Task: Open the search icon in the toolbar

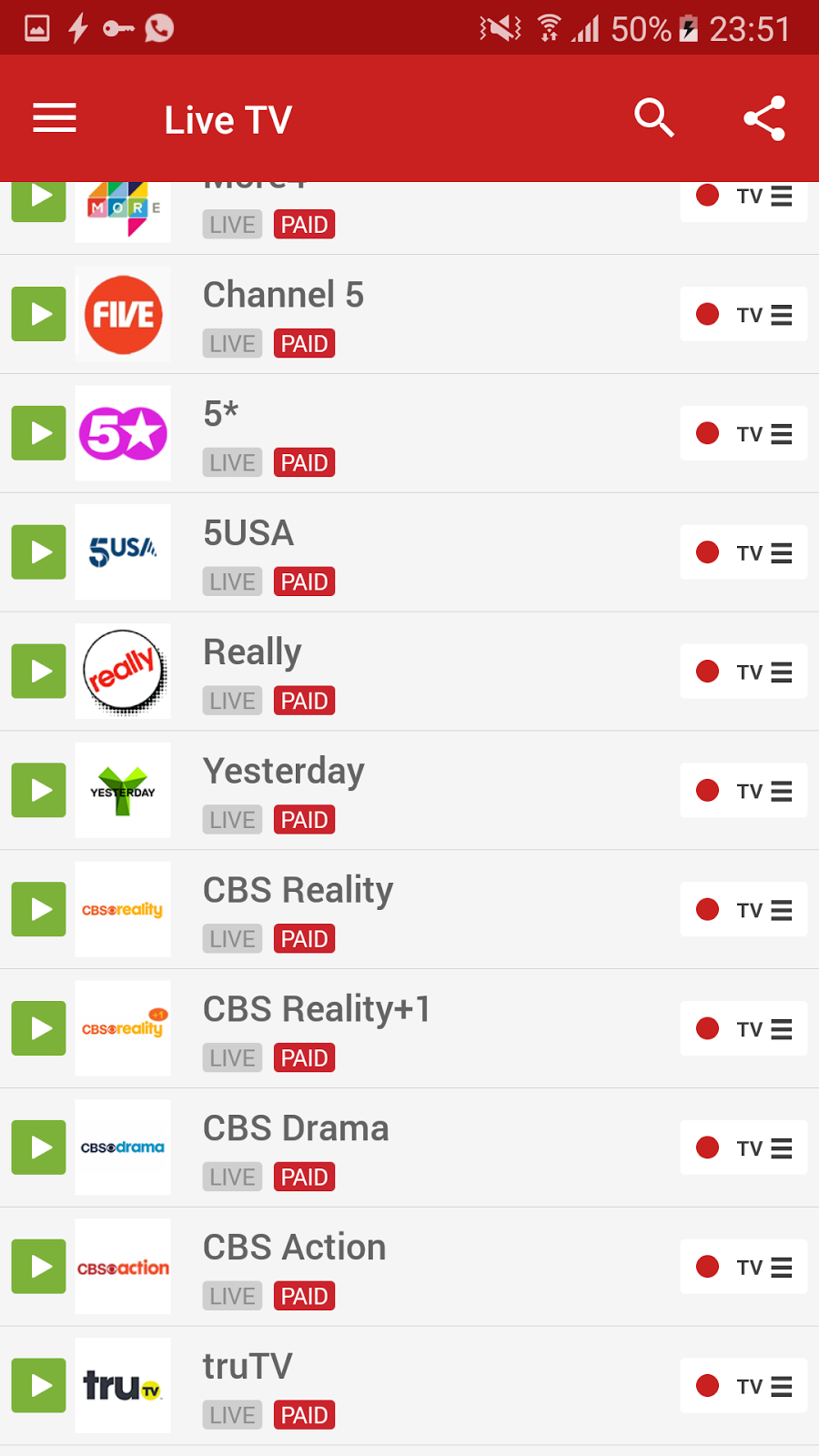Action: [x=654, y=118]
